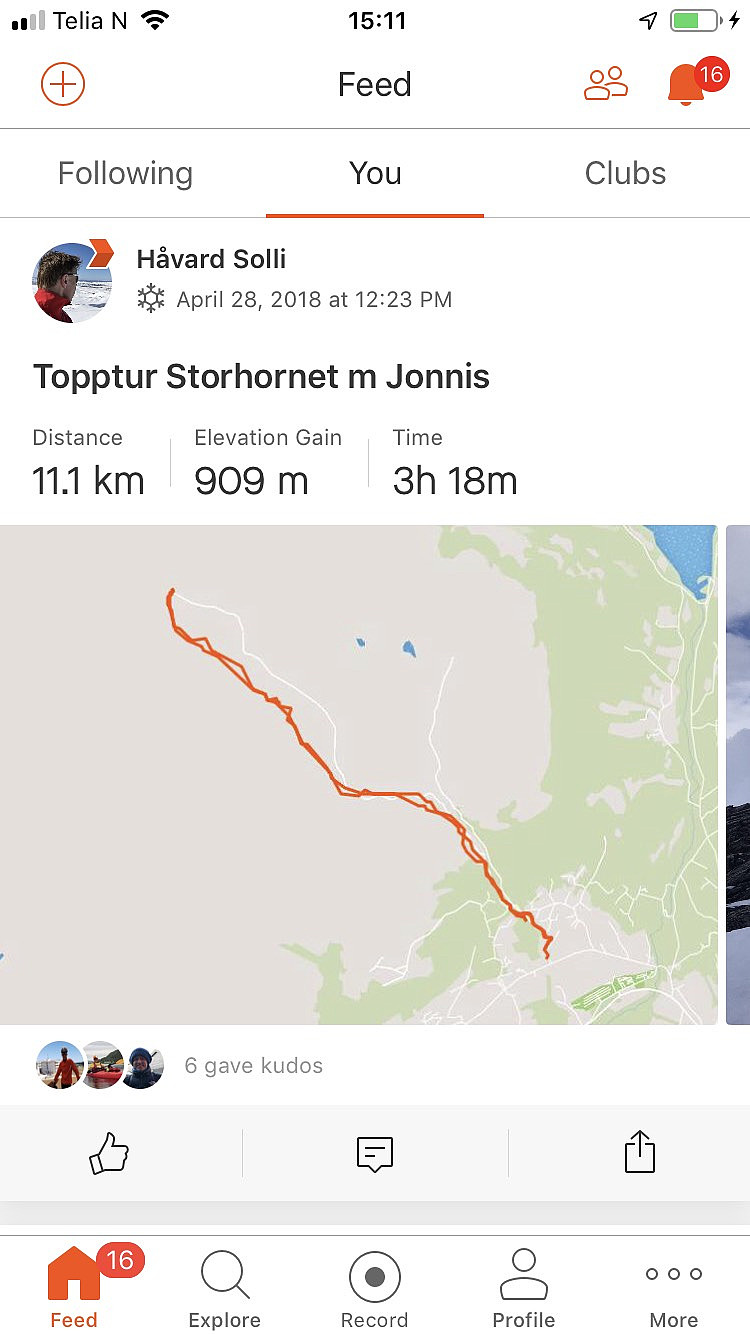Share the Storhornet activity
This screenshot has width=750, height=1334.
coord(639,1152)
